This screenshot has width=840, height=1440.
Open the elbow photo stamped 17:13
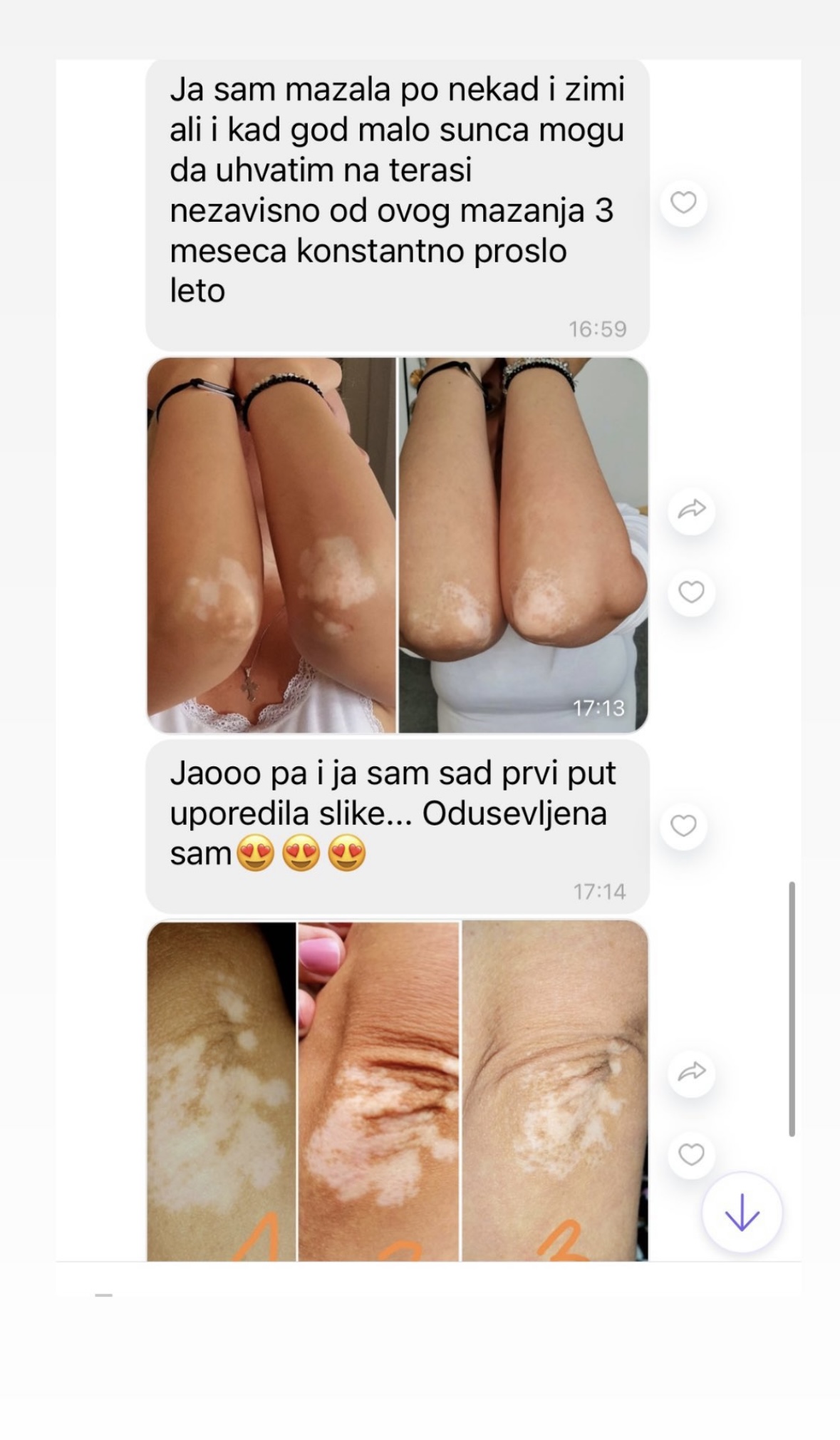click(523, 545)
